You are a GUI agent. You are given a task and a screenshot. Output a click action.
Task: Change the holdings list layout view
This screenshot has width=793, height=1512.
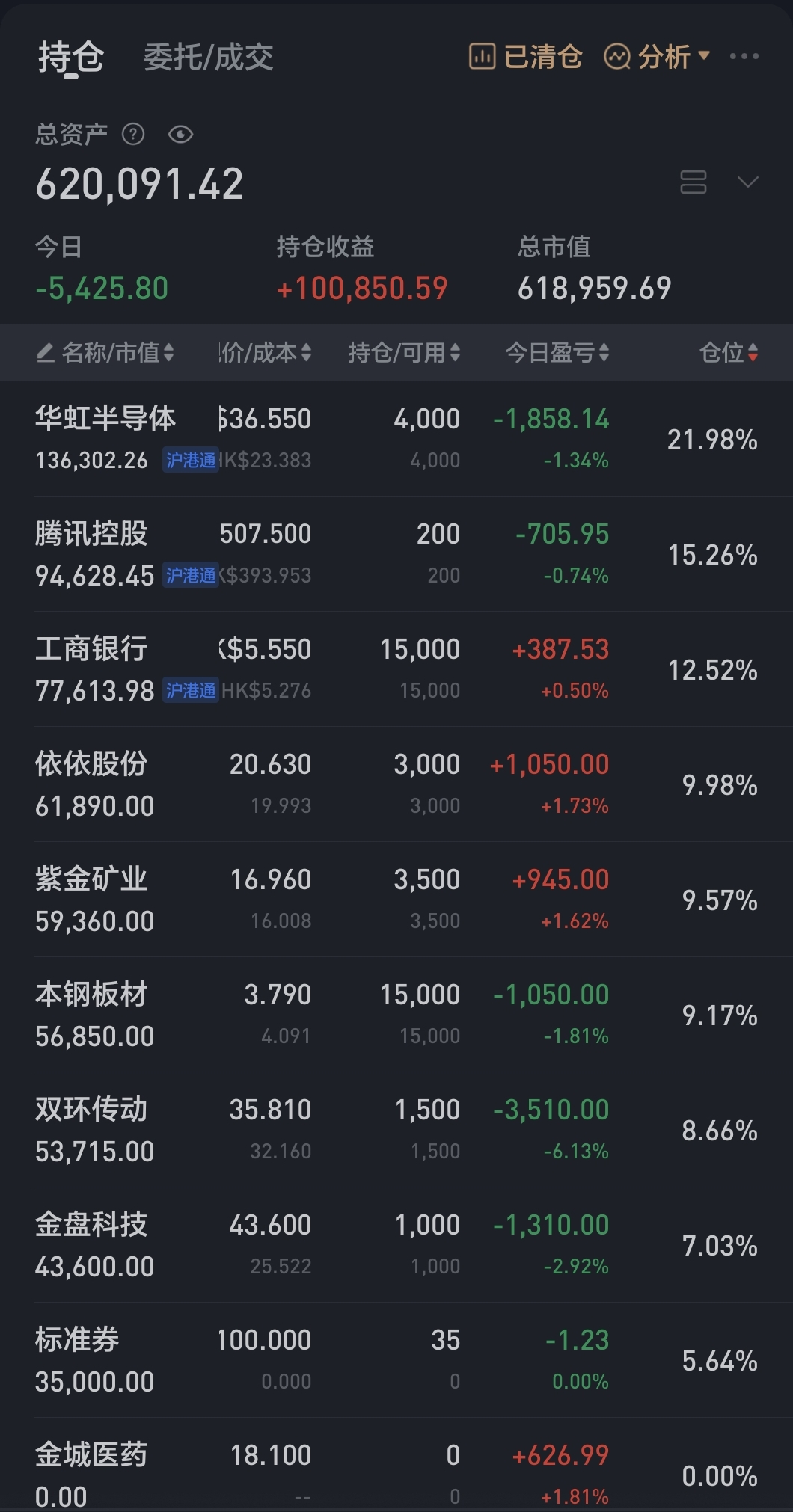click(x=693, y=182)
